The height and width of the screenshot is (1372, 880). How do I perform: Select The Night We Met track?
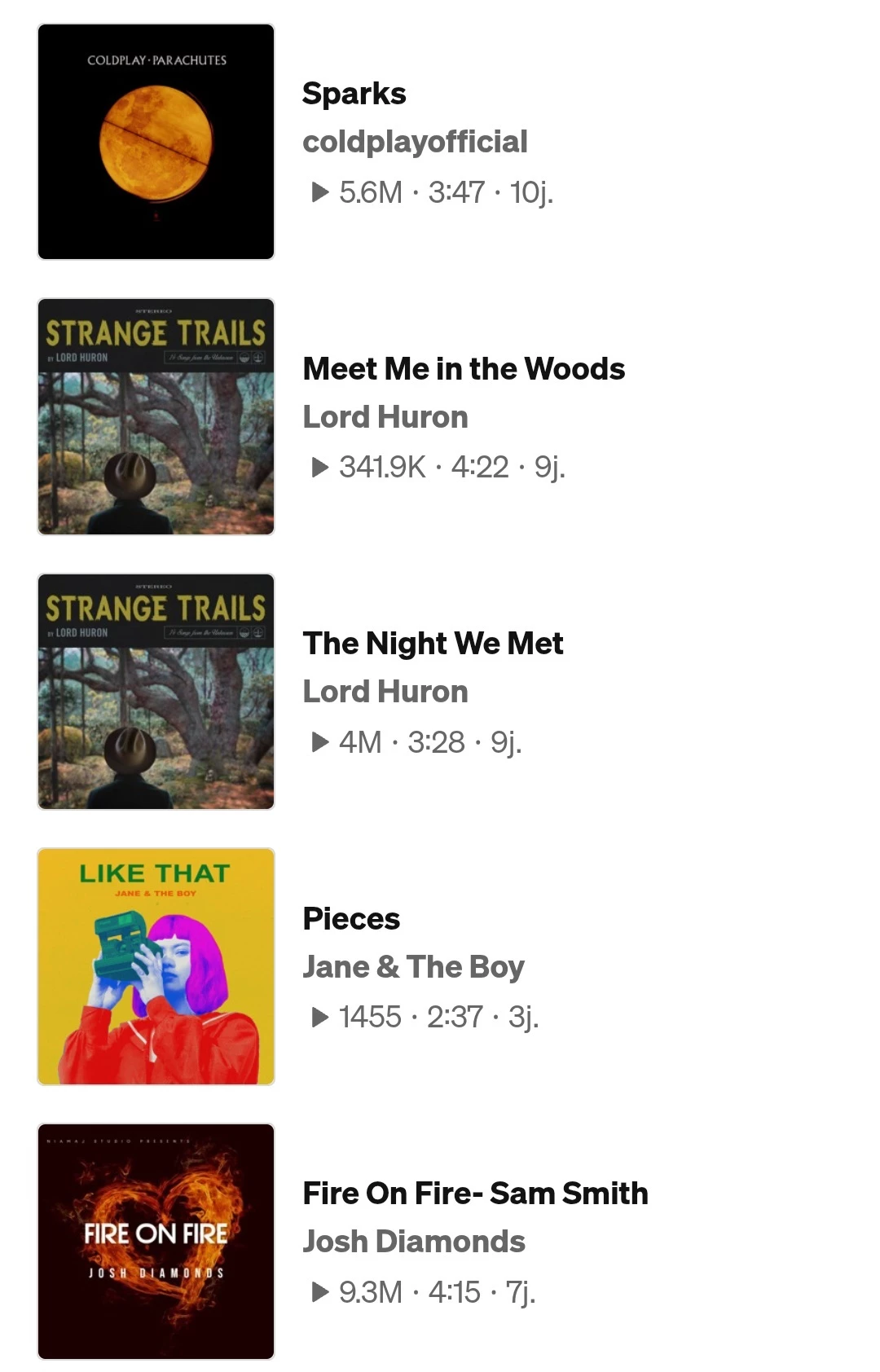[433, 644]
